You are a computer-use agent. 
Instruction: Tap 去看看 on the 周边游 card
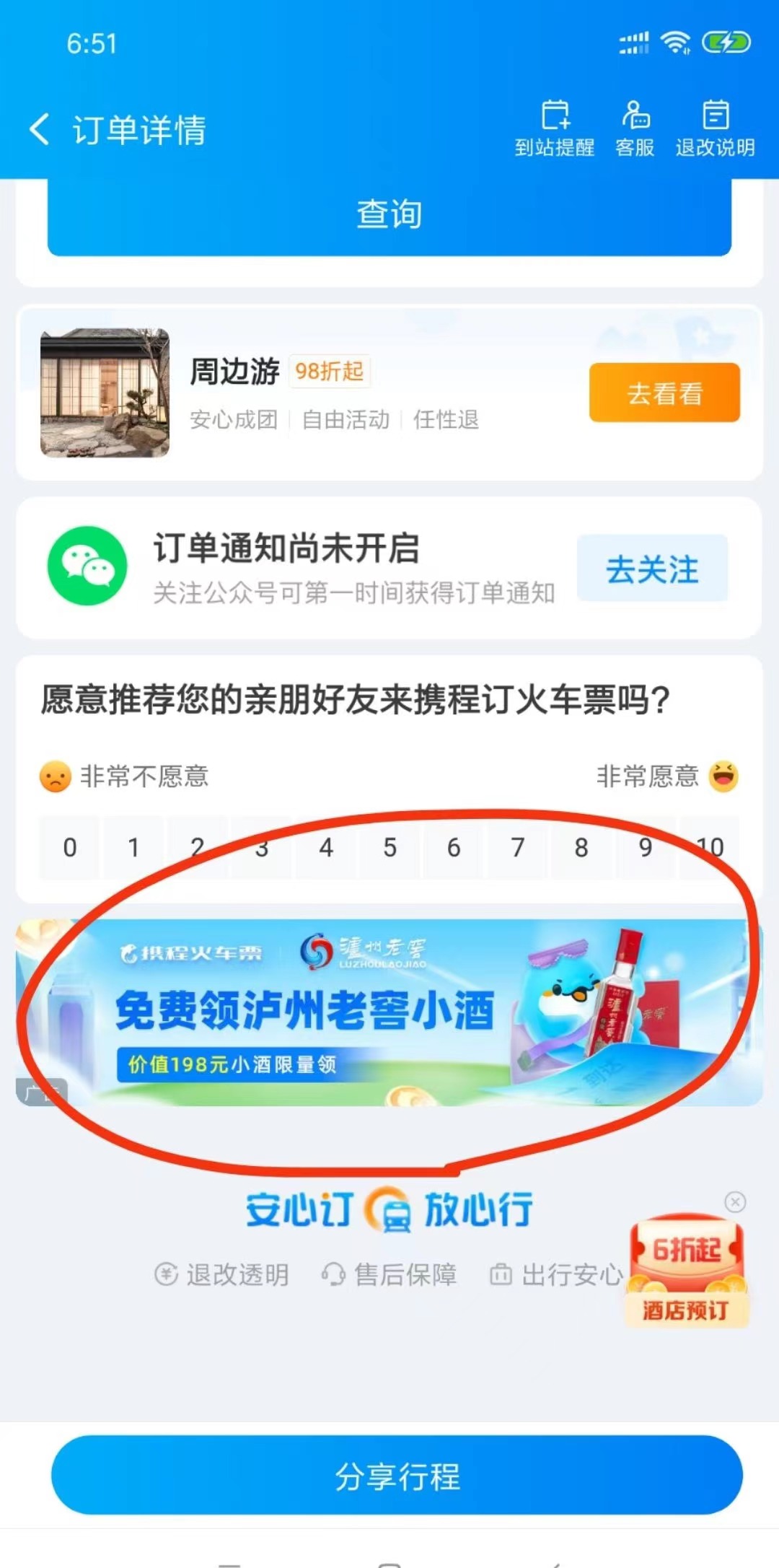pyautogui.click(x=664, y=393)
